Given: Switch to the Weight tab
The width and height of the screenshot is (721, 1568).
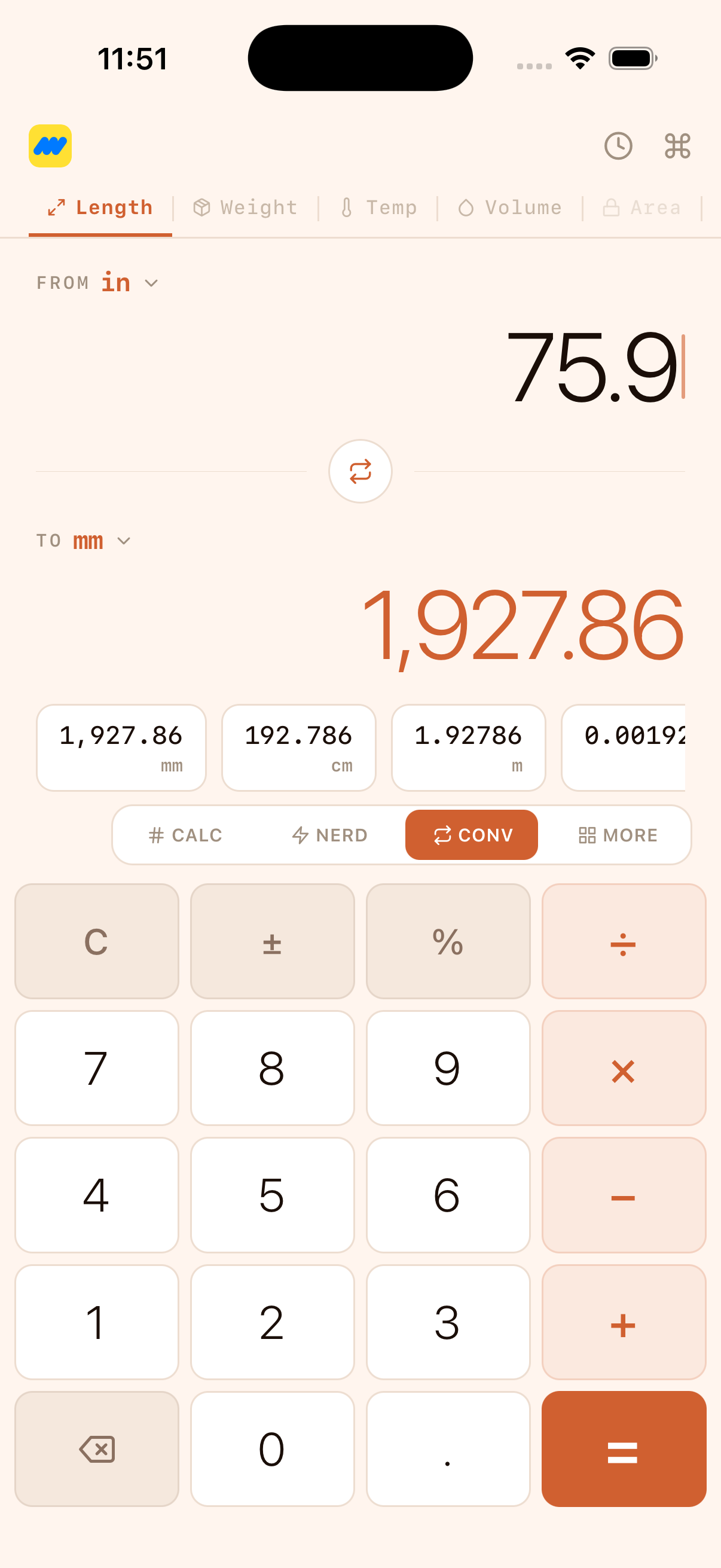Looking at the screenshot, I should pos(246,208).
